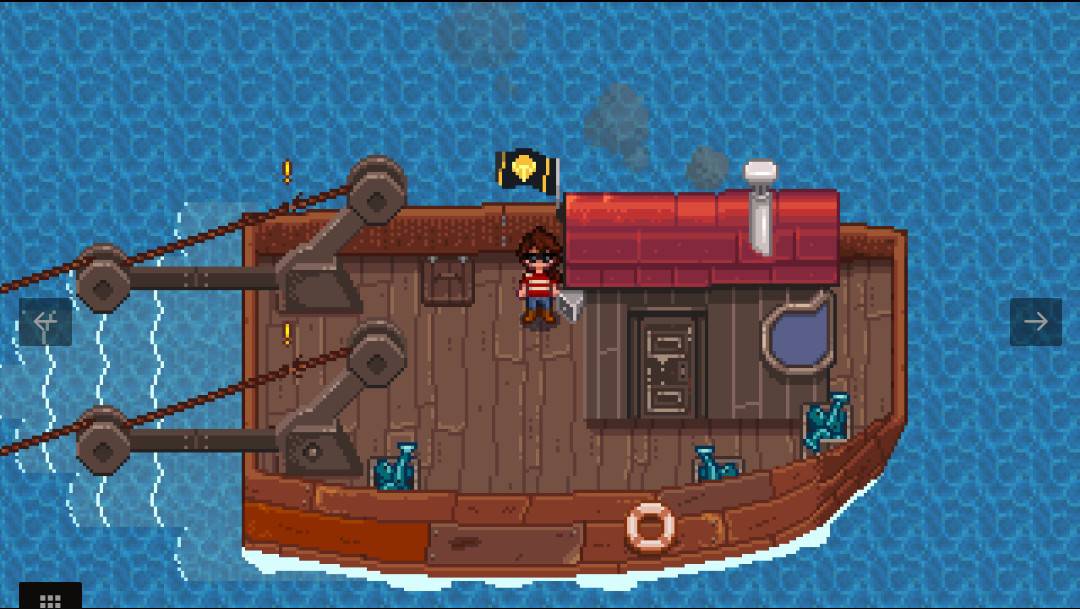Tap the right arrow button
1080x609 pixels.
pyautogui.click(x=1035, y=322)
